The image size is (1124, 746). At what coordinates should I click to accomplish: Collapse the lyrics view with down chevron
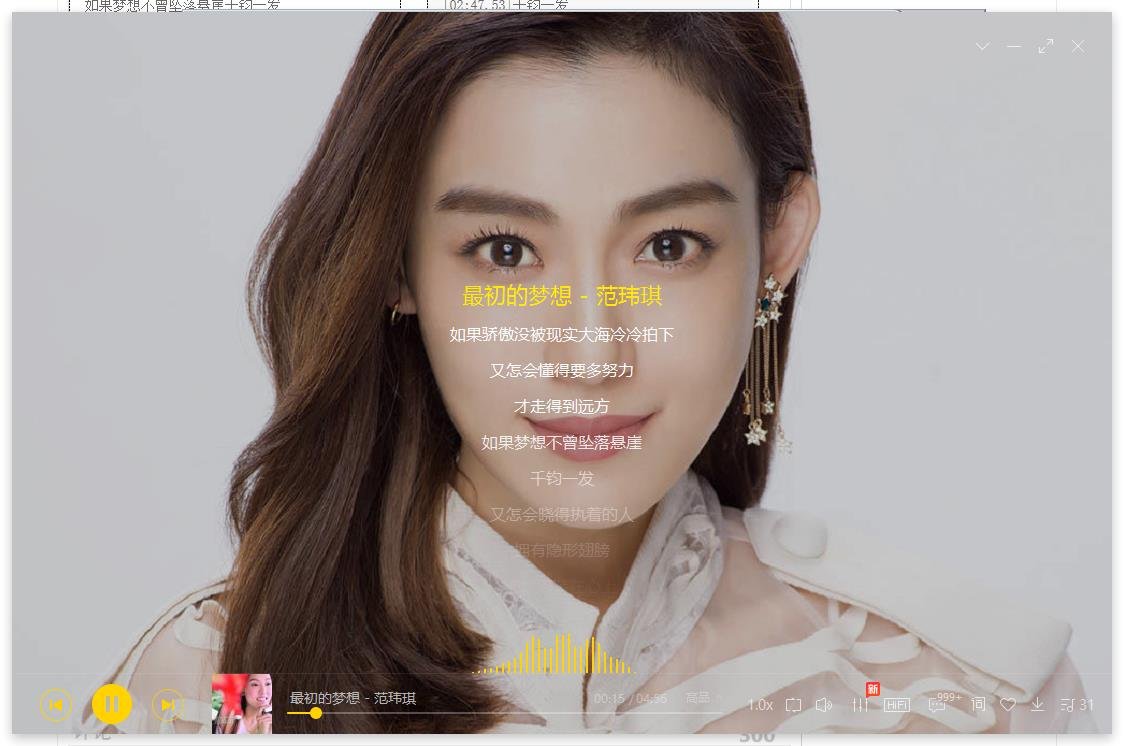click(982, 46)
